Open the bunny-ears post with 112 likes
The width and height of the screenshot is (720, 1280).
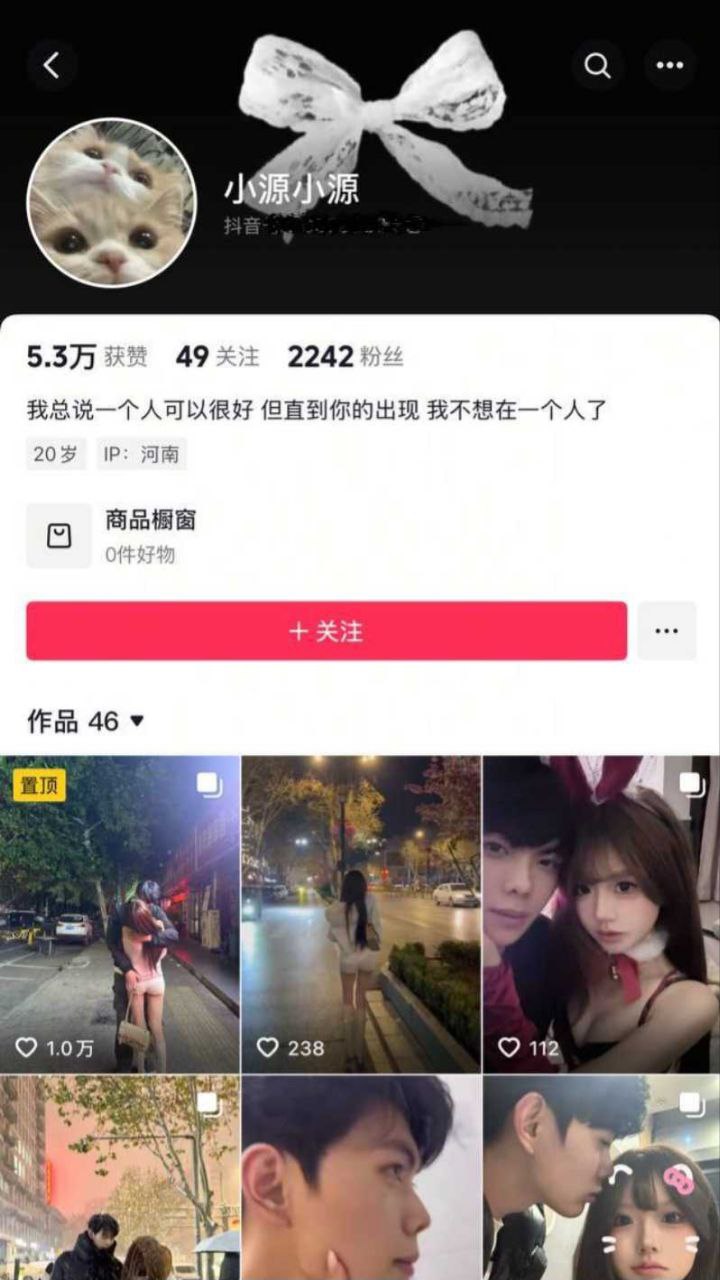click(602, 914)
